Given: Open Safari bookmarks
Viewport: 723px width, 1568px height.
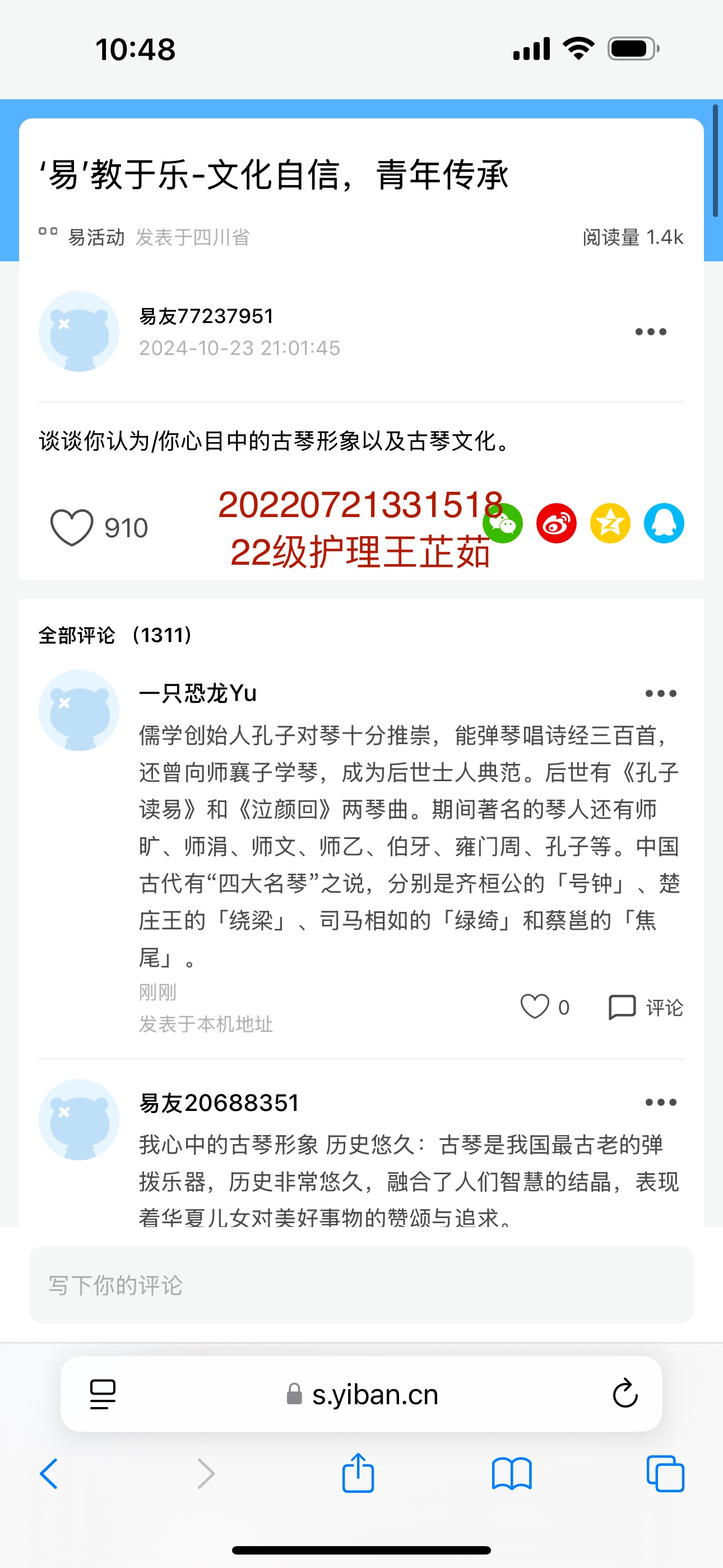Looking at the screenshot, I should tap(512, 1474).
